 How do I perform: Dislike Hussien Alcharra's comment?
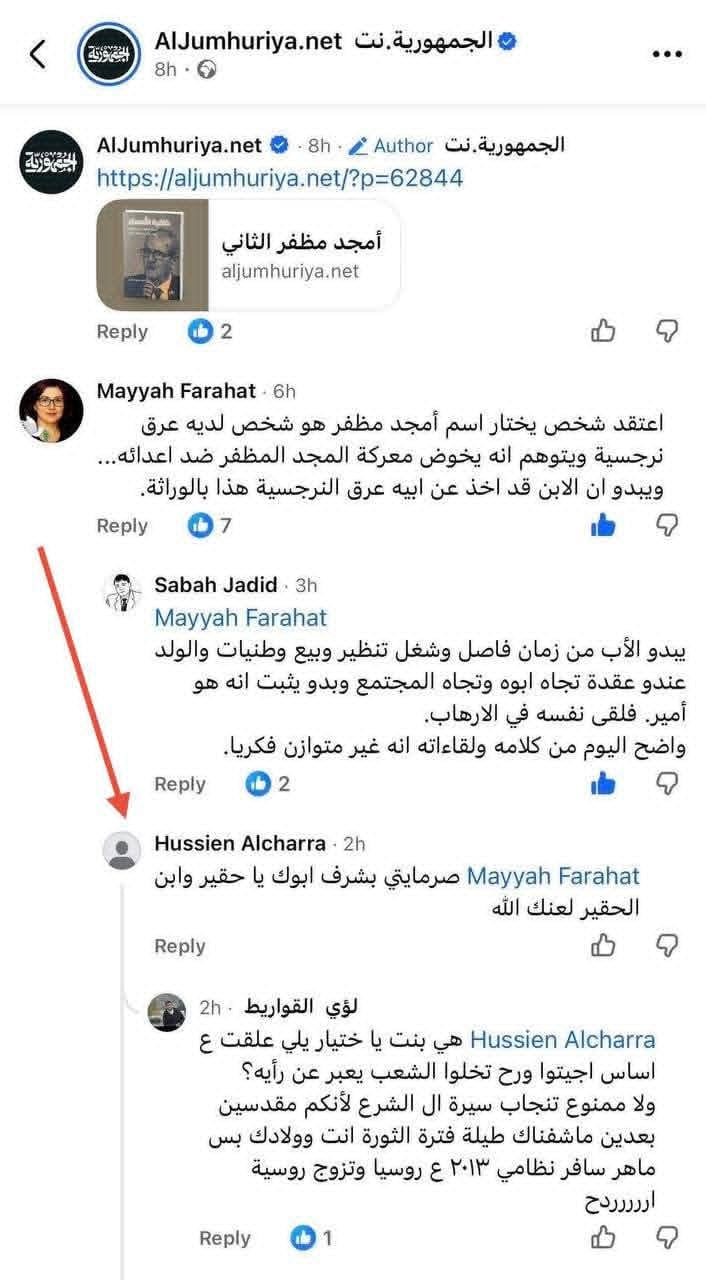coord(667,945)
